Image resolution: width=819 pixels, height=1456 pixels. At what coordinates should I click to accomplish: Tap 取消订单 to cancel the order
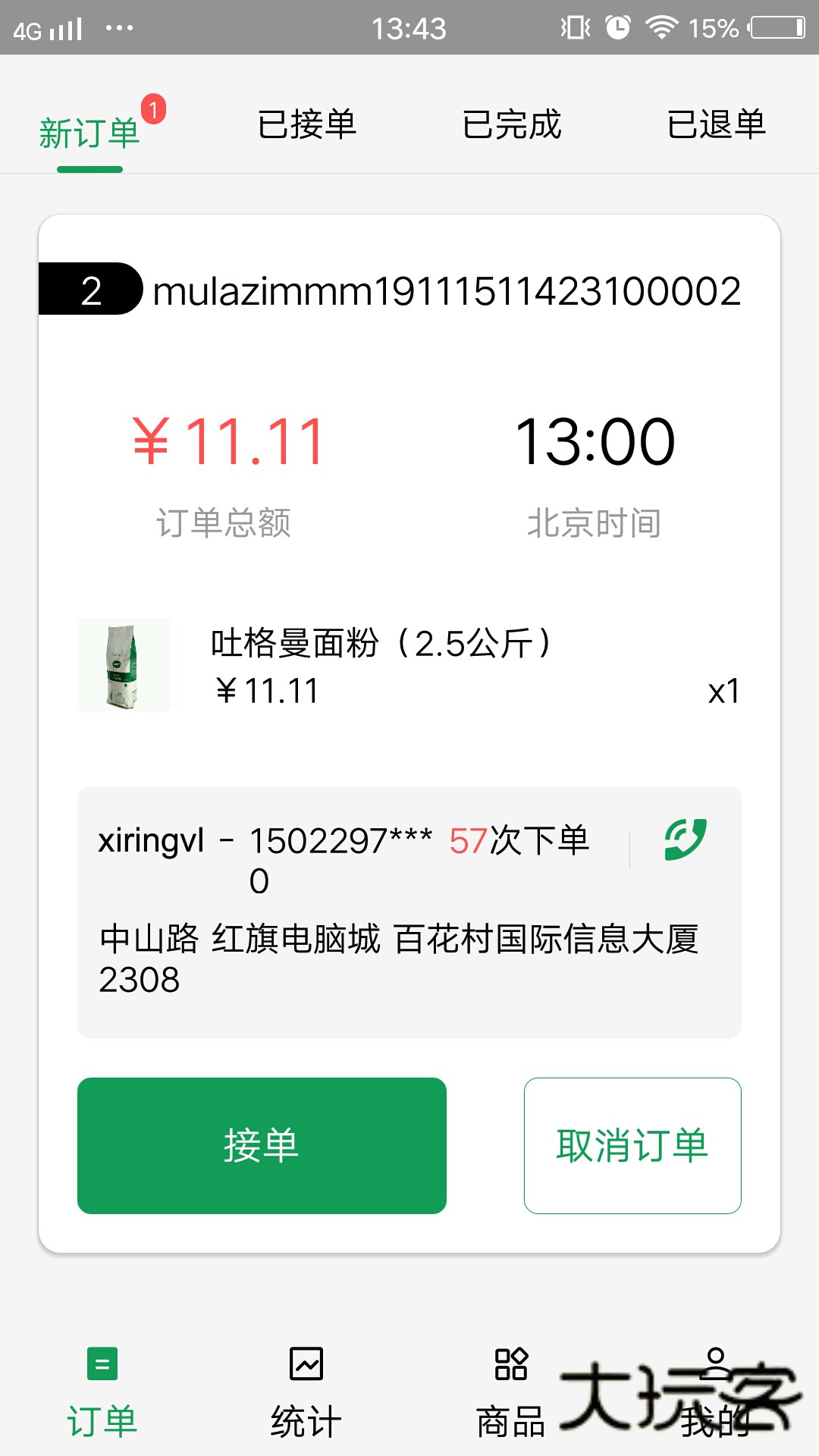click(632, 1145)
